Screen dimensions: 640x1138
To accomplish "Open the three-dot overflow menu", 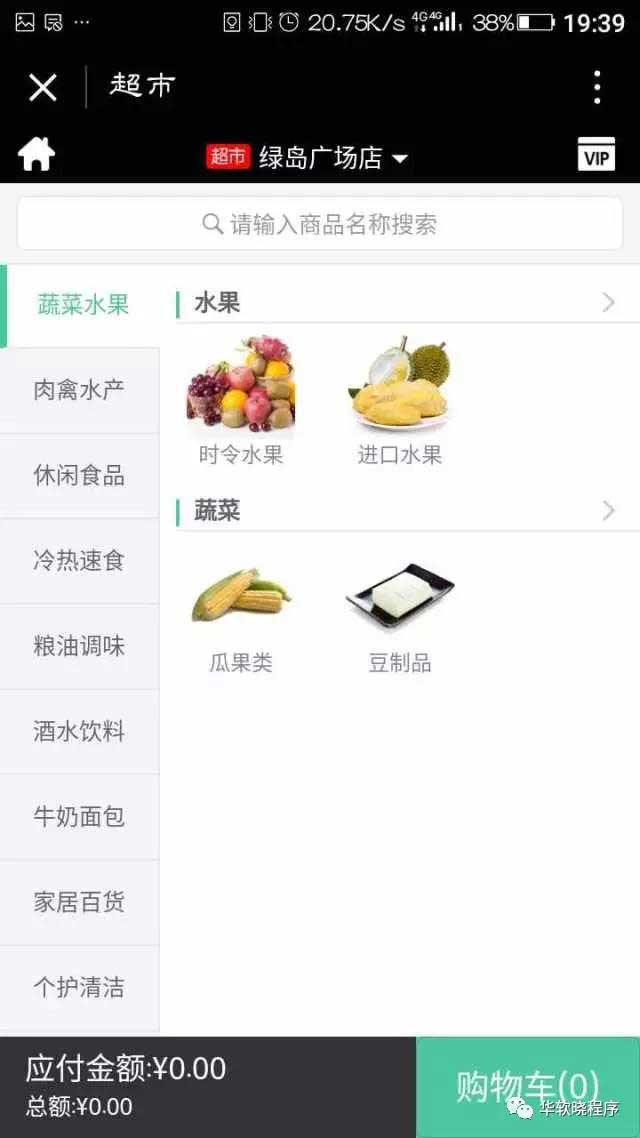I will coord(597,88).
